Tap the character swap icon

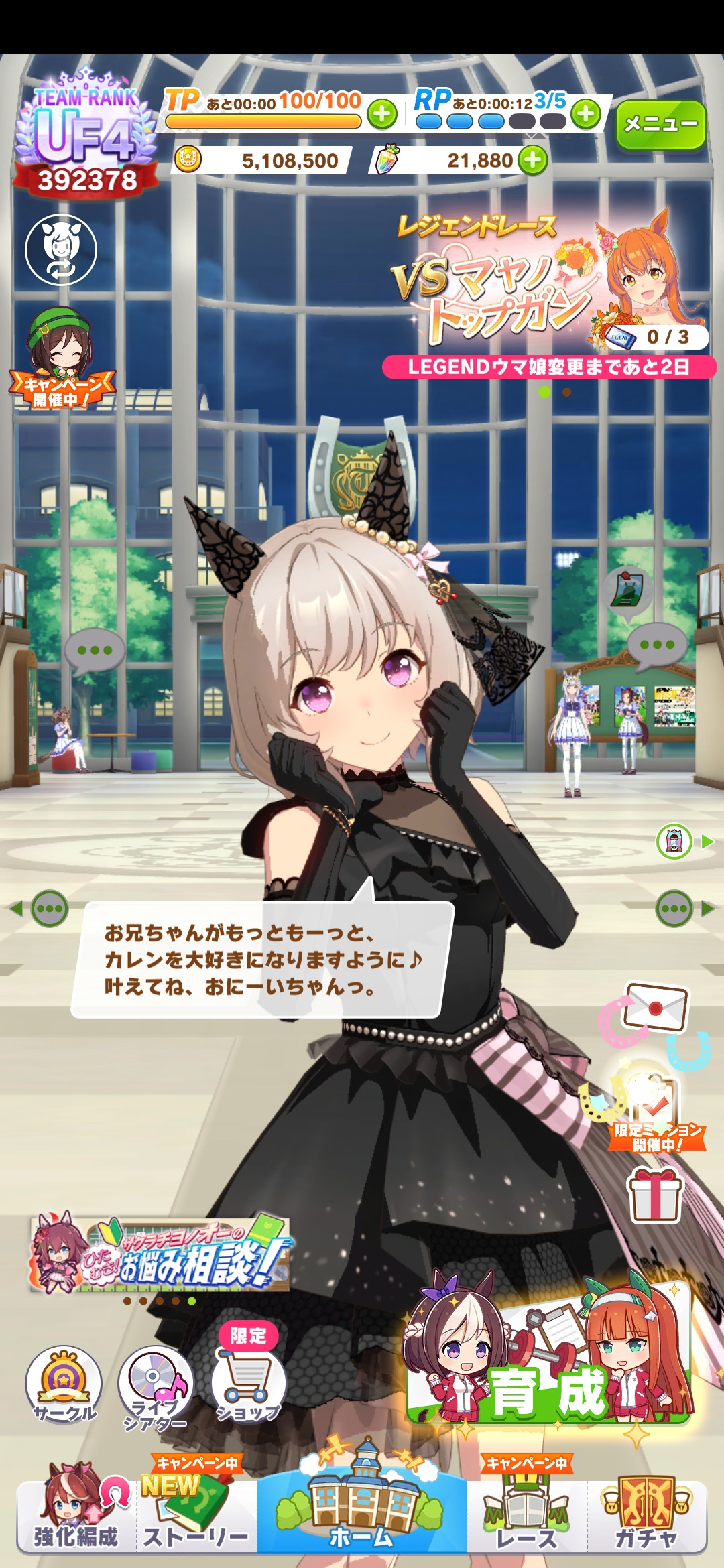tap(61, 250)
